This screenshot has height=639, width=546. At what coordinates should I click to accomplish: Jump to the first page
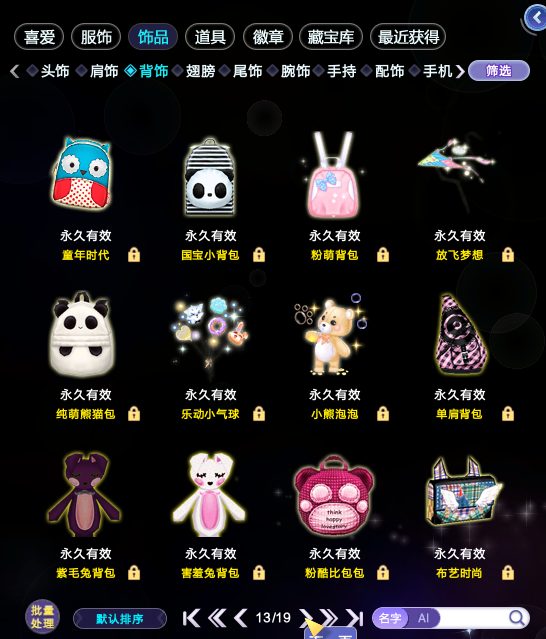[191, 618]
